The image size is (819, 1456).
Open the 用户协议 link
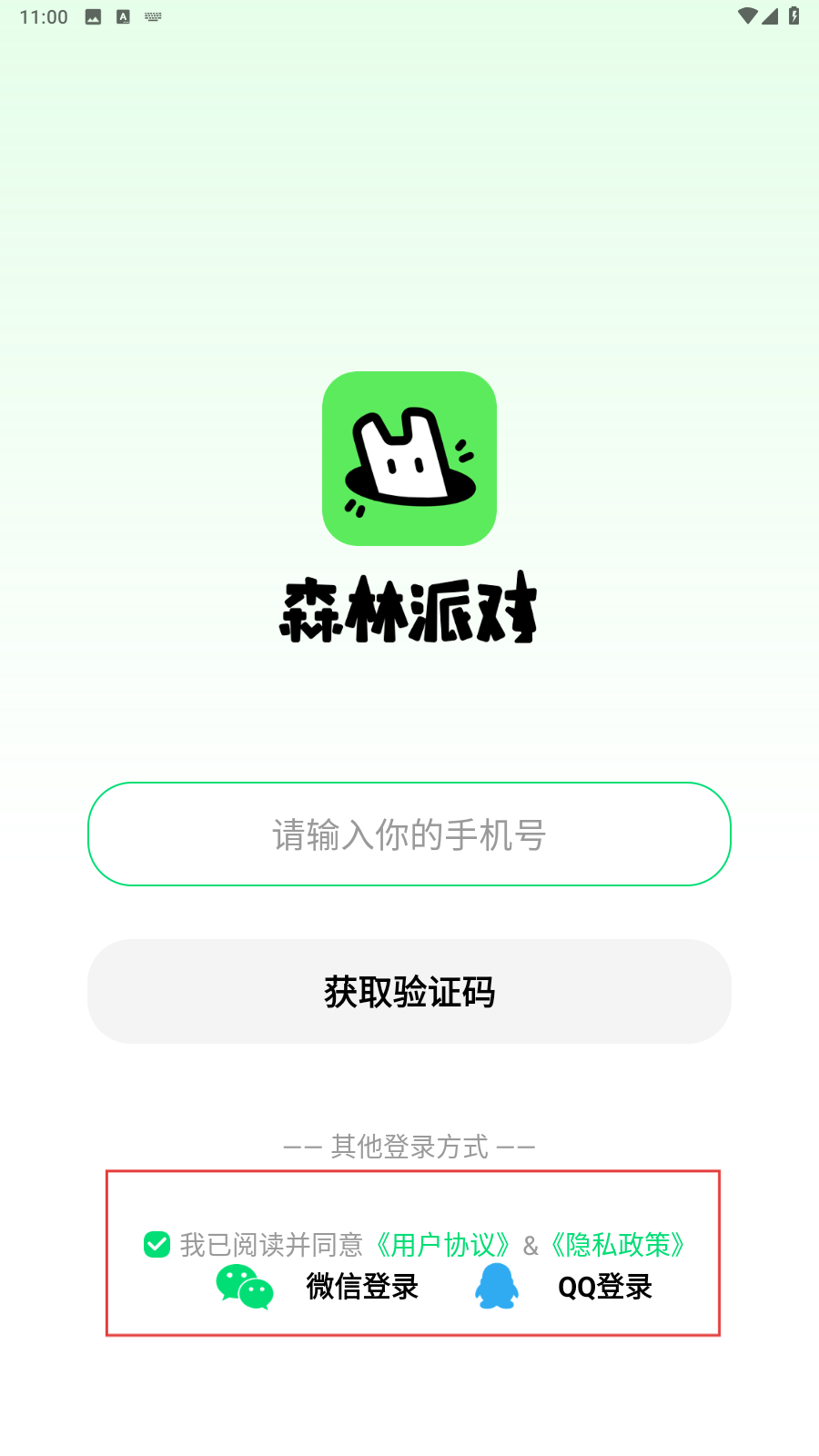click(x=443, y=1244)
